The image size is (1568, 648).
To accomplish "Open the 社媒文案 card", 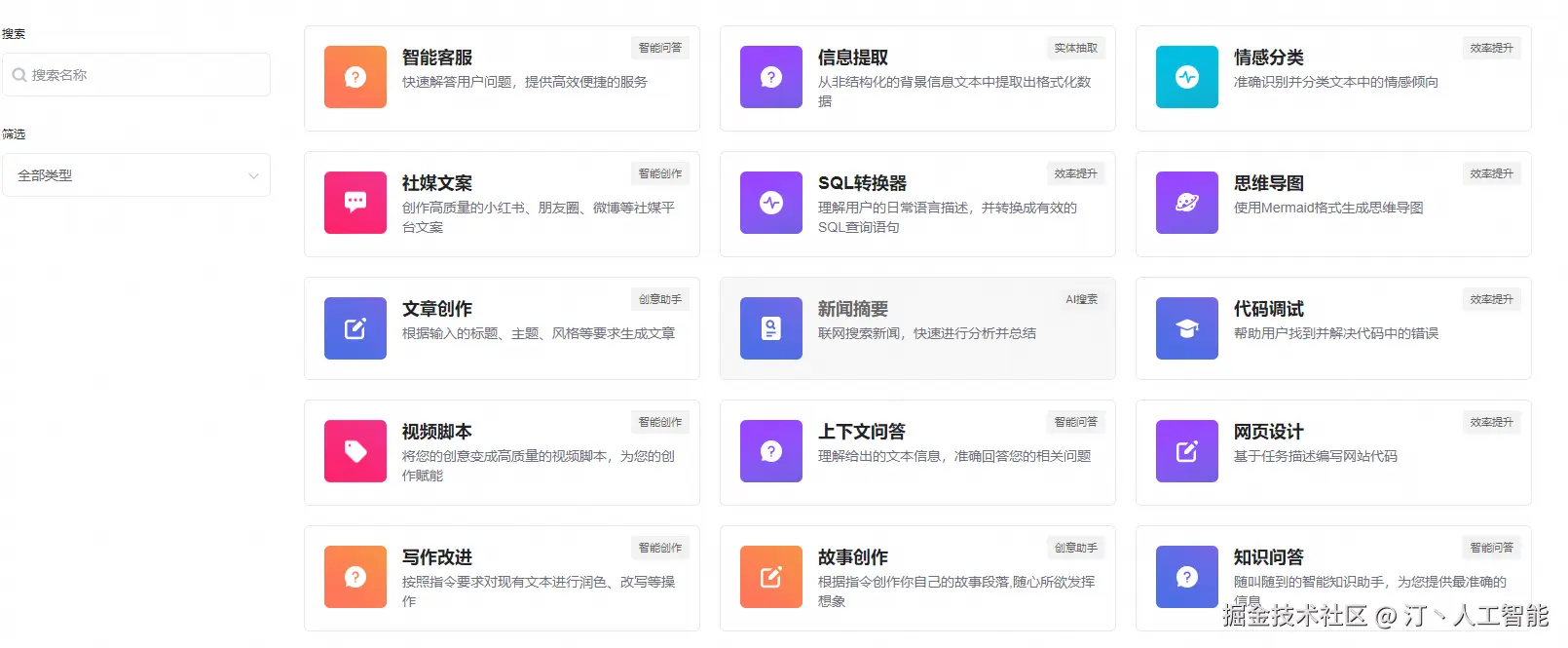I will [502, 204].
